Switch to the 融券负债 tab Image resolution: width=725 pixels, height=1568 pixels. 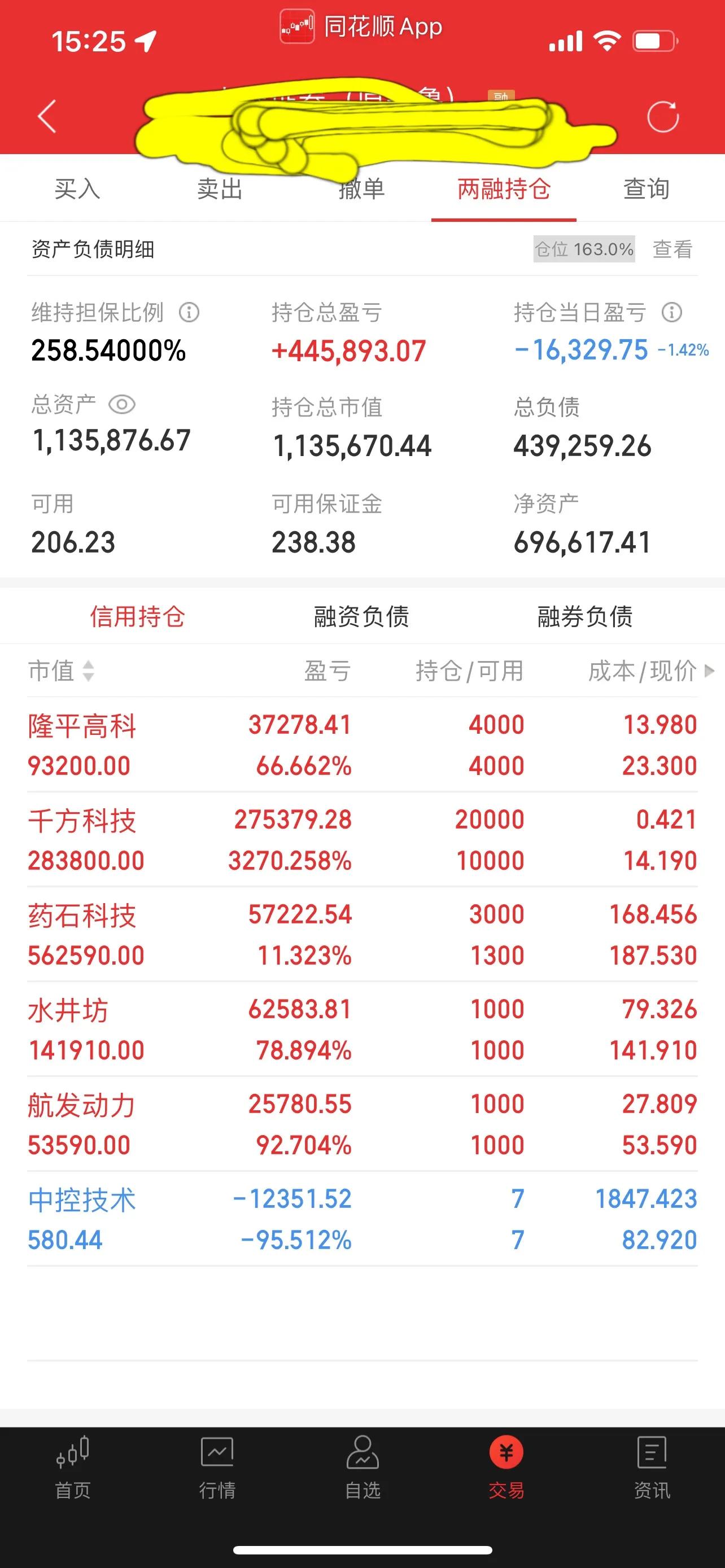(x=585, y=616)
